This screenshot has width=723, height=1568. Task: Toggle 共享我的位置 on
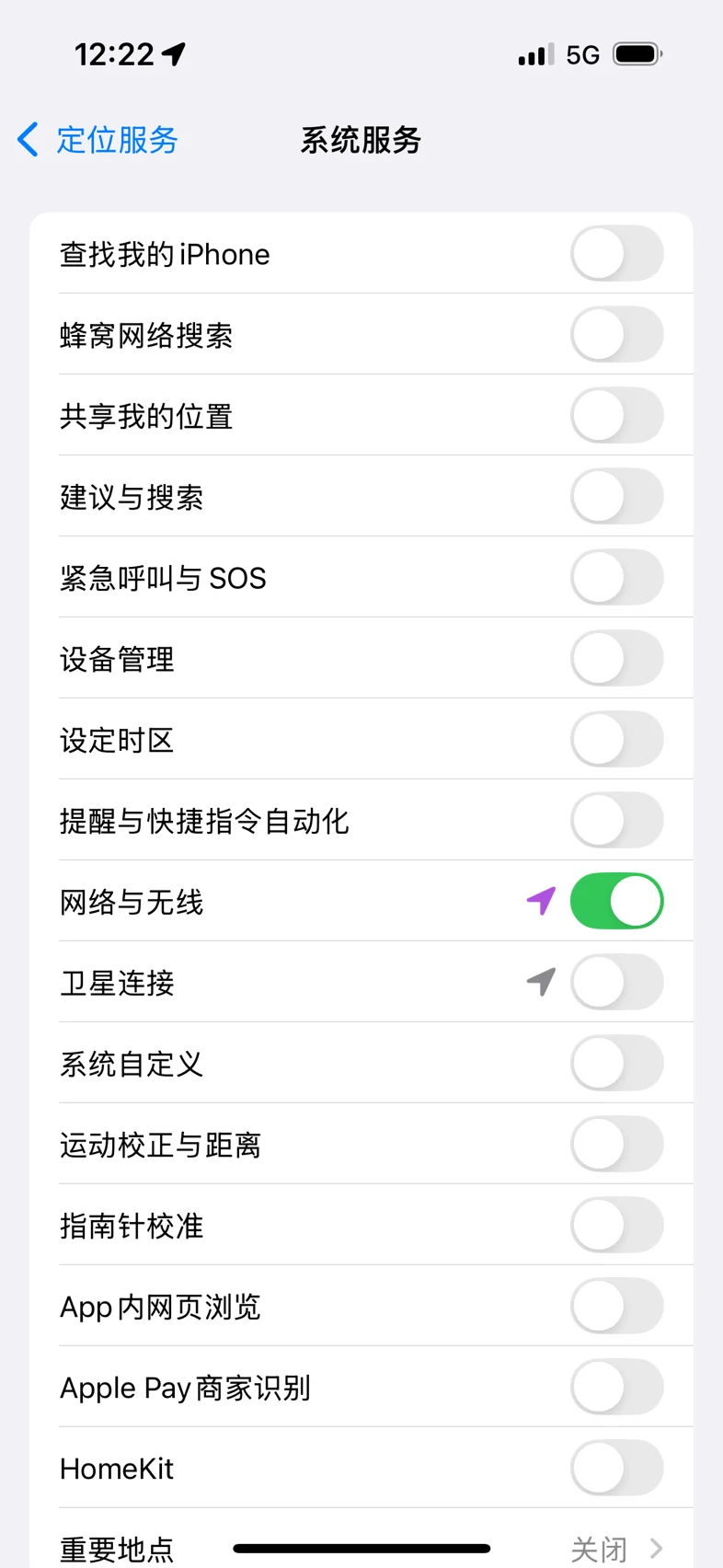617,415
